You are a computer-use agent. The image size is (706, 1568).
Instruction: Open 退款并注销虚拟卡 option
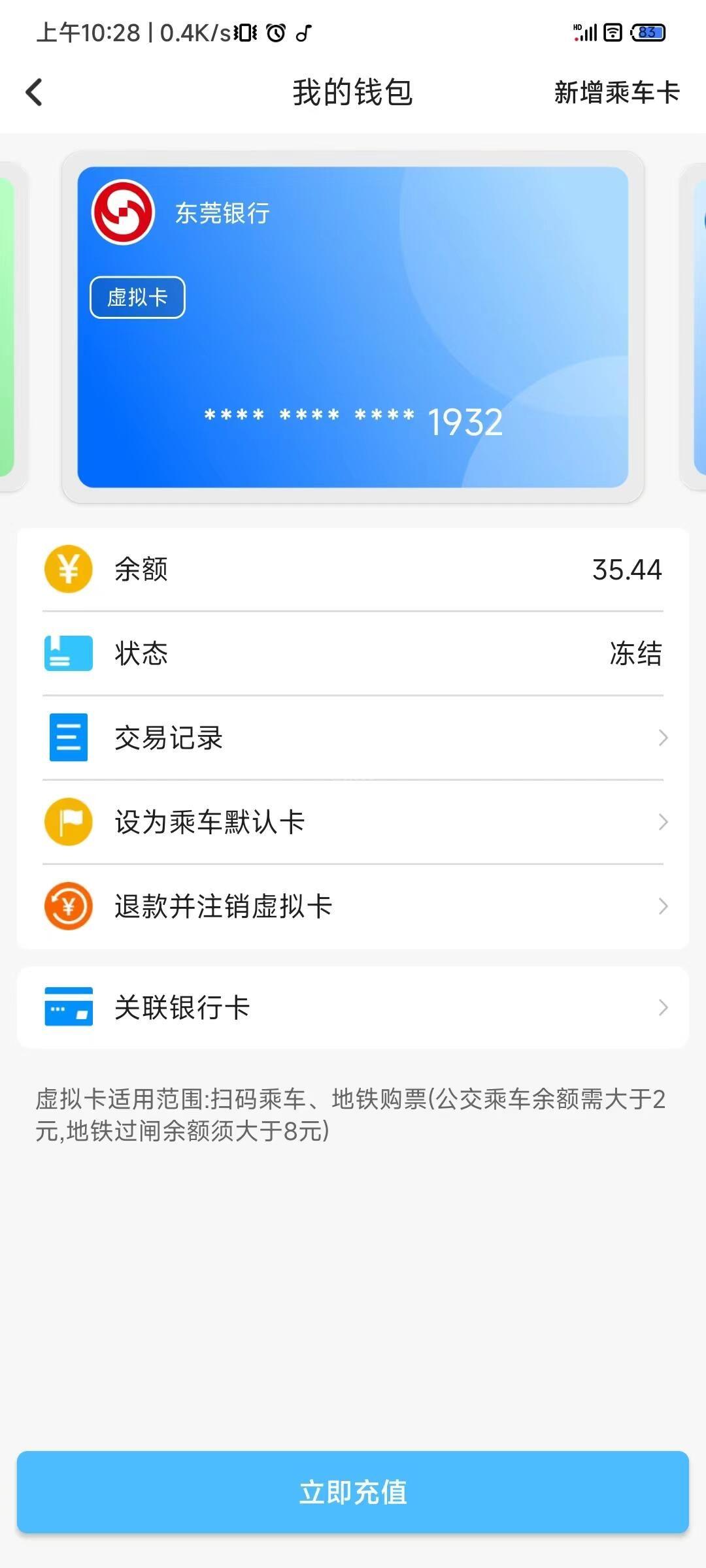[353, 906]
